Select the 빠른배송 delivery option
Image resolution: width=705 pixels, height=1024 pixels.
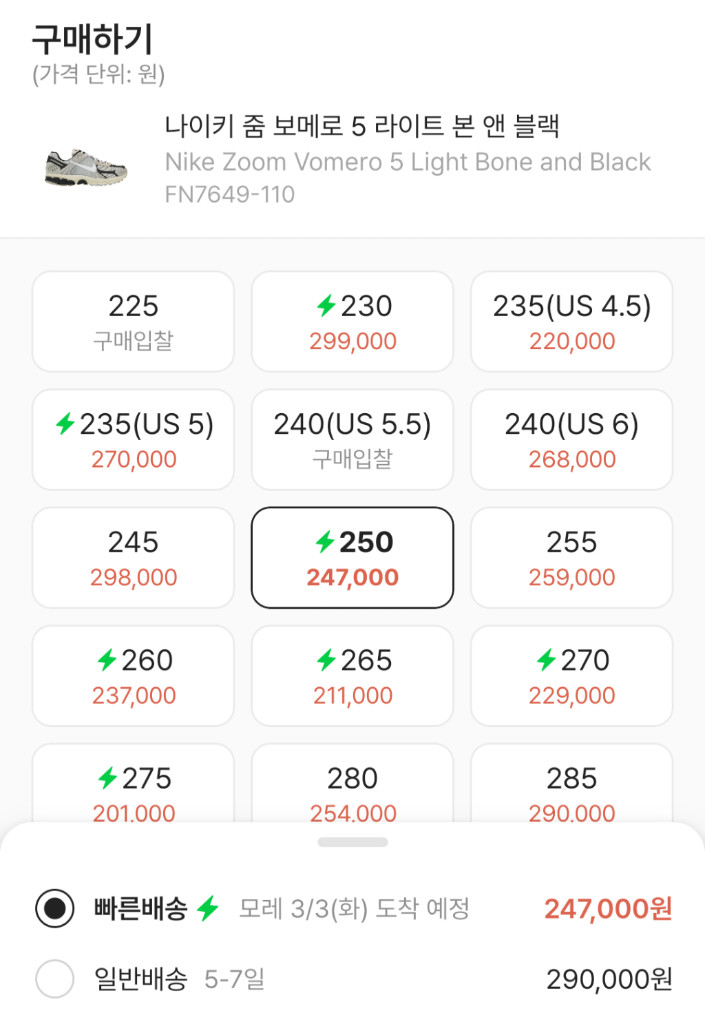pos(55,909)
